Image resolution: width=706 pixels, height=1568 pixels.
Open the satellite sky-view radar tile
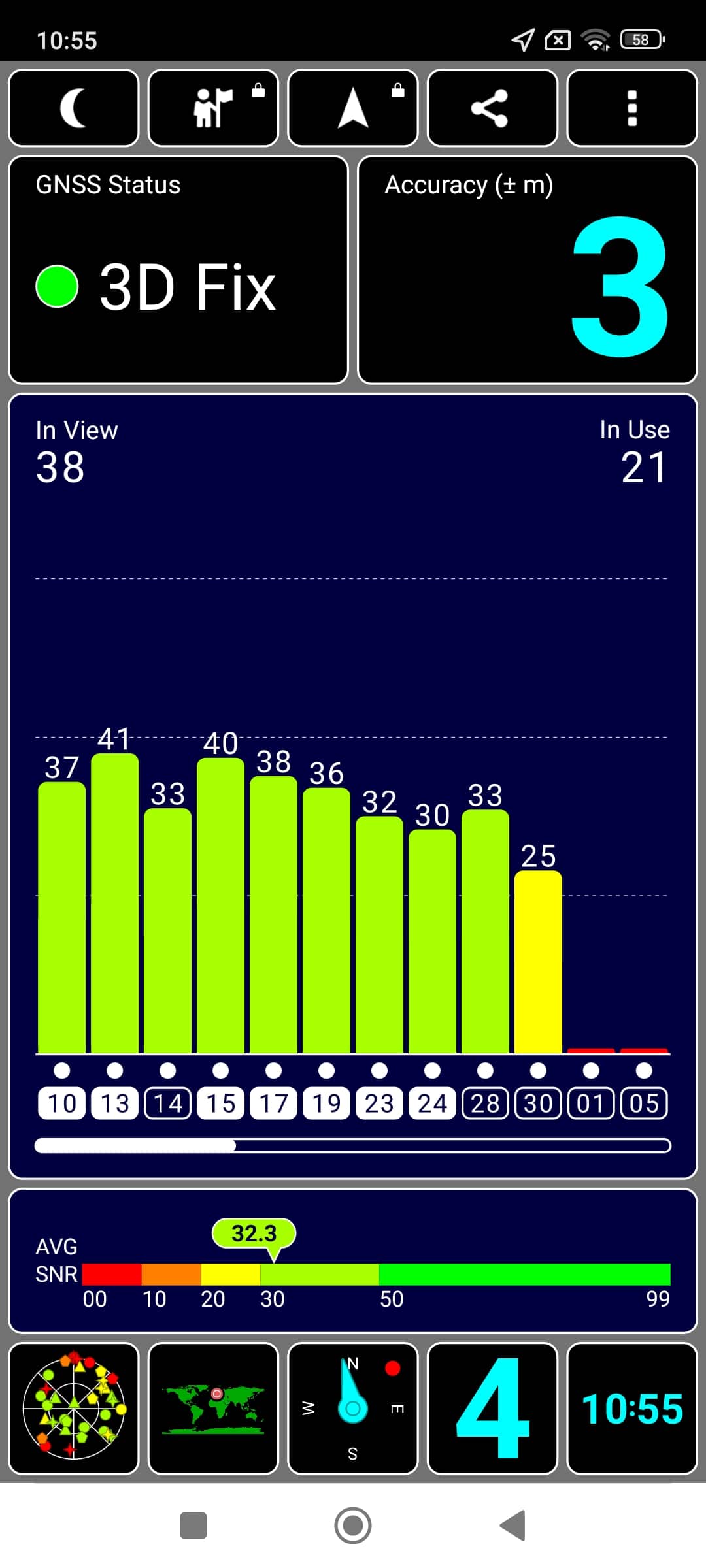[74, 1408]
